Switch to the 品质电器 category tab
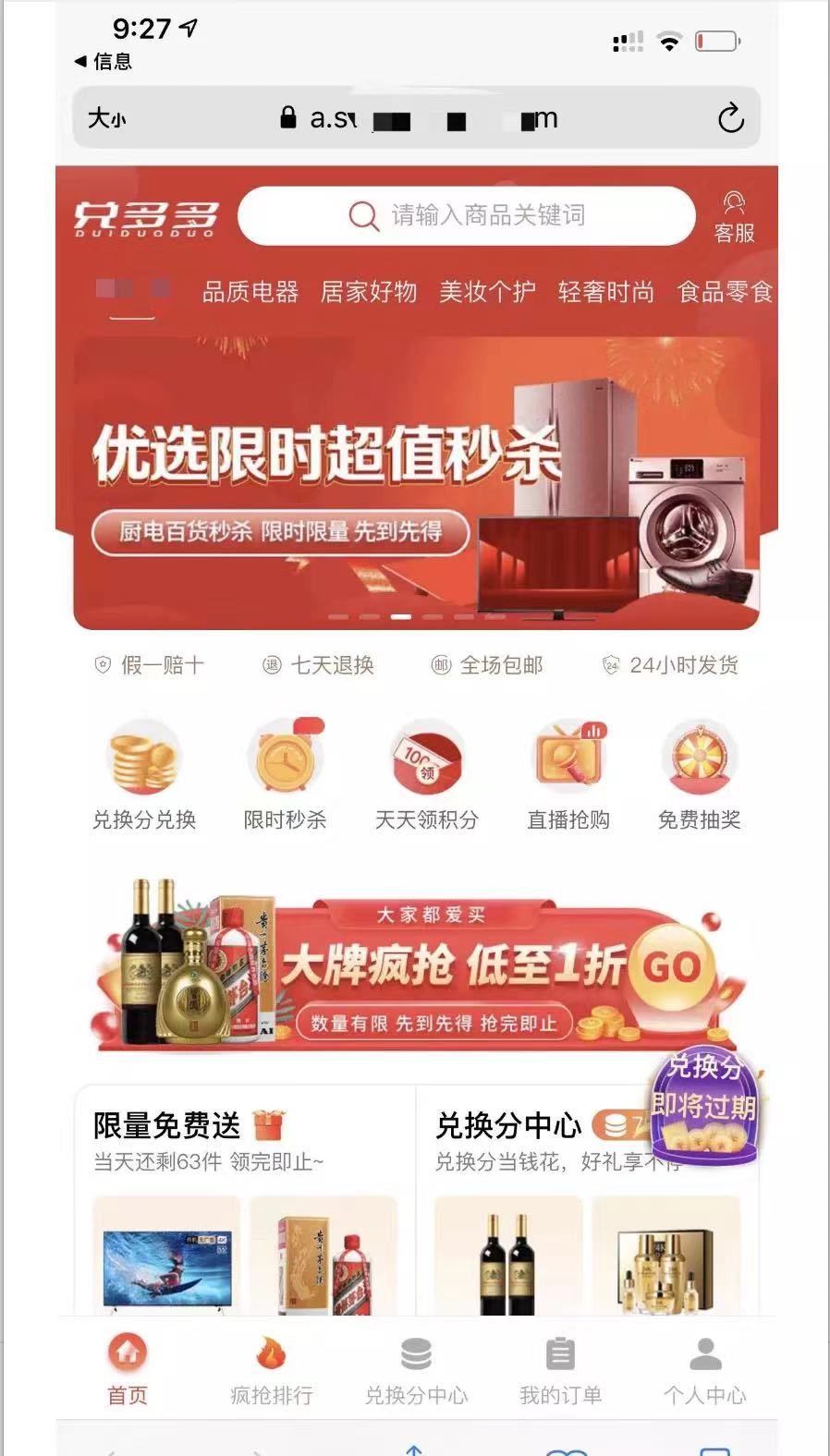 pos(250,293)
